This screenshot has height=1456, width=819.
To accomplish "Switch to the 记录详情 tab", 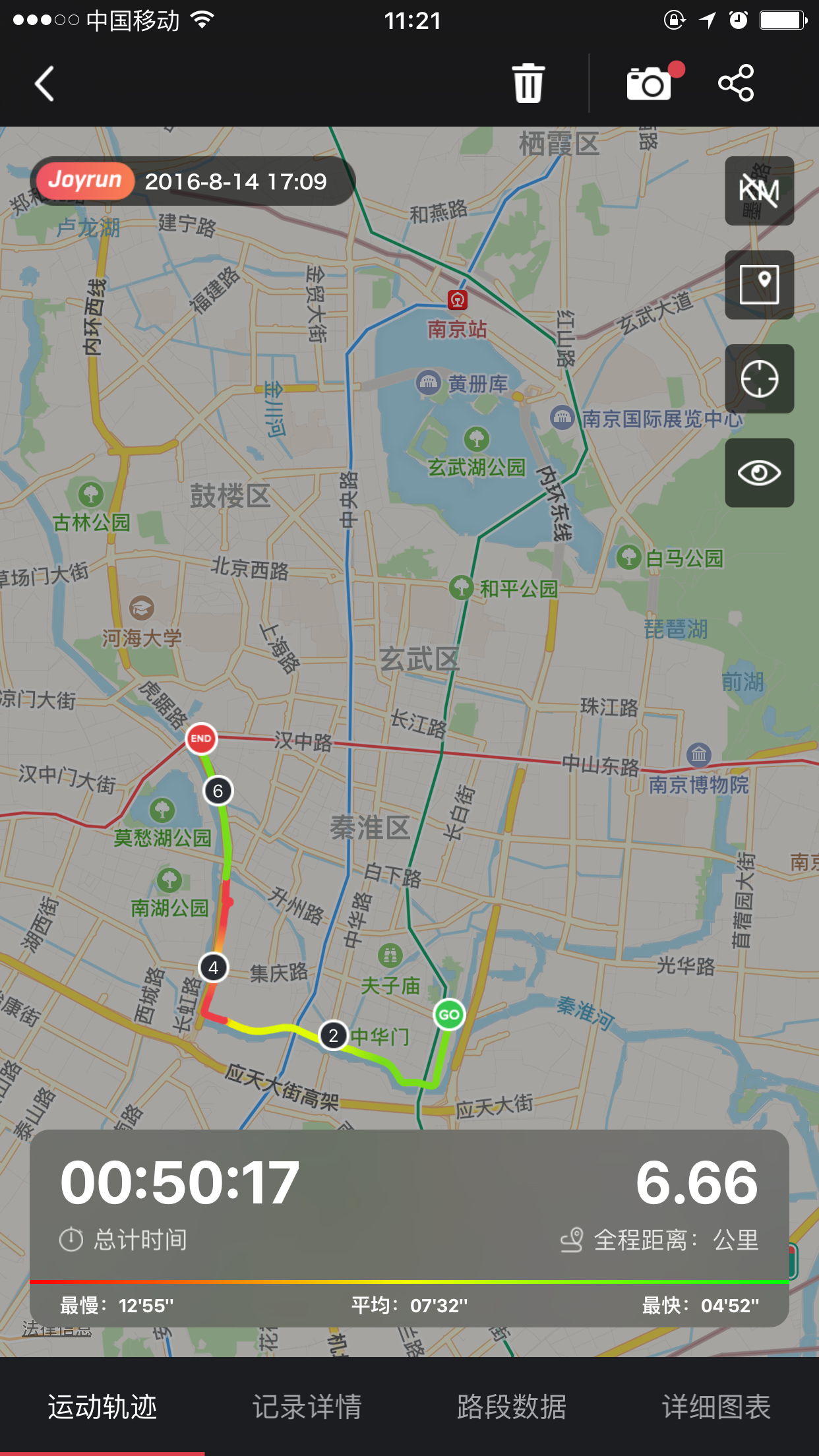I will [x=307, y=1407].
